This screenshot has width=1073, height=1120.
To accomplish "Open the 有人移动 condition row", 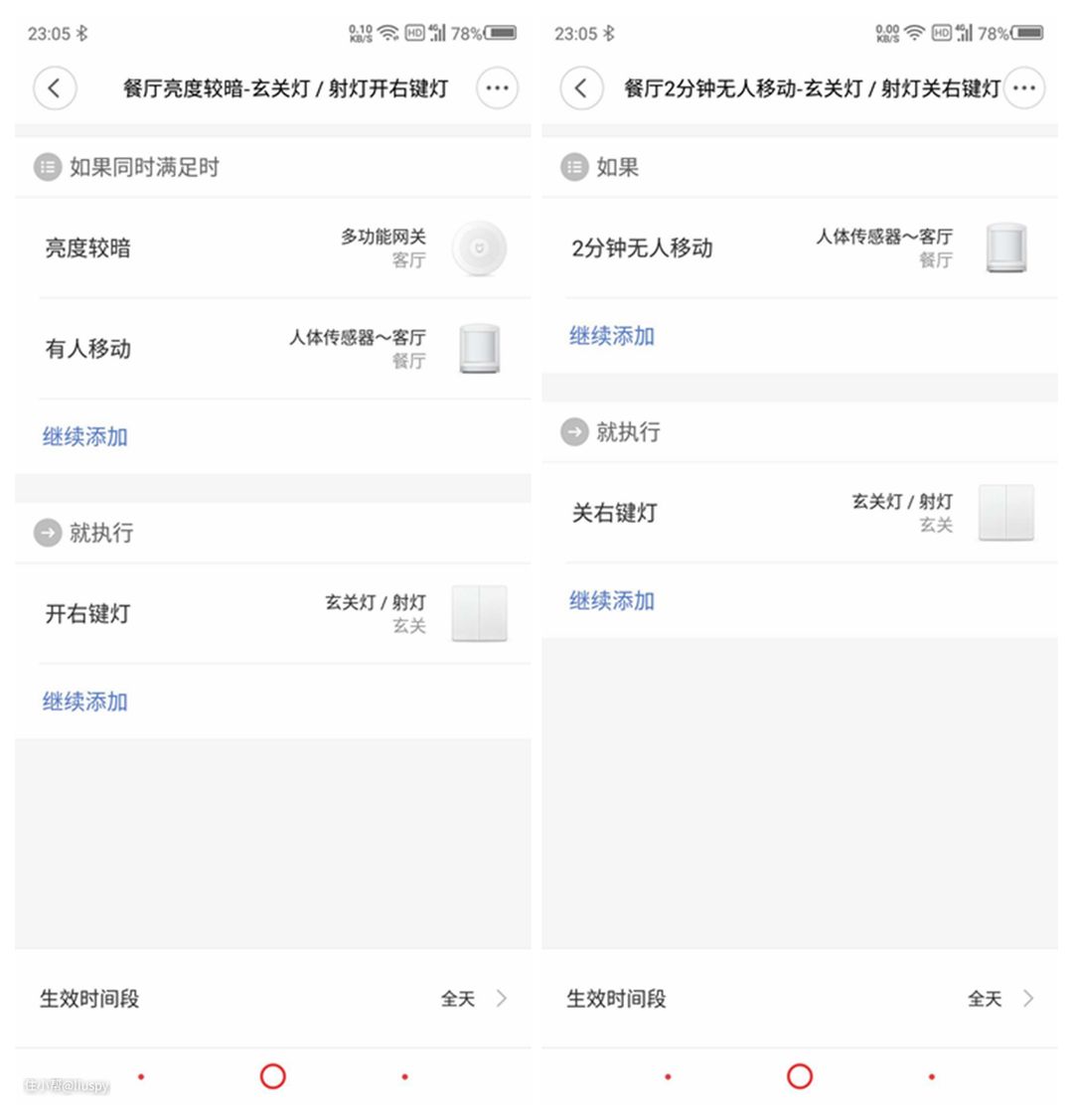I will pos(273,349).
